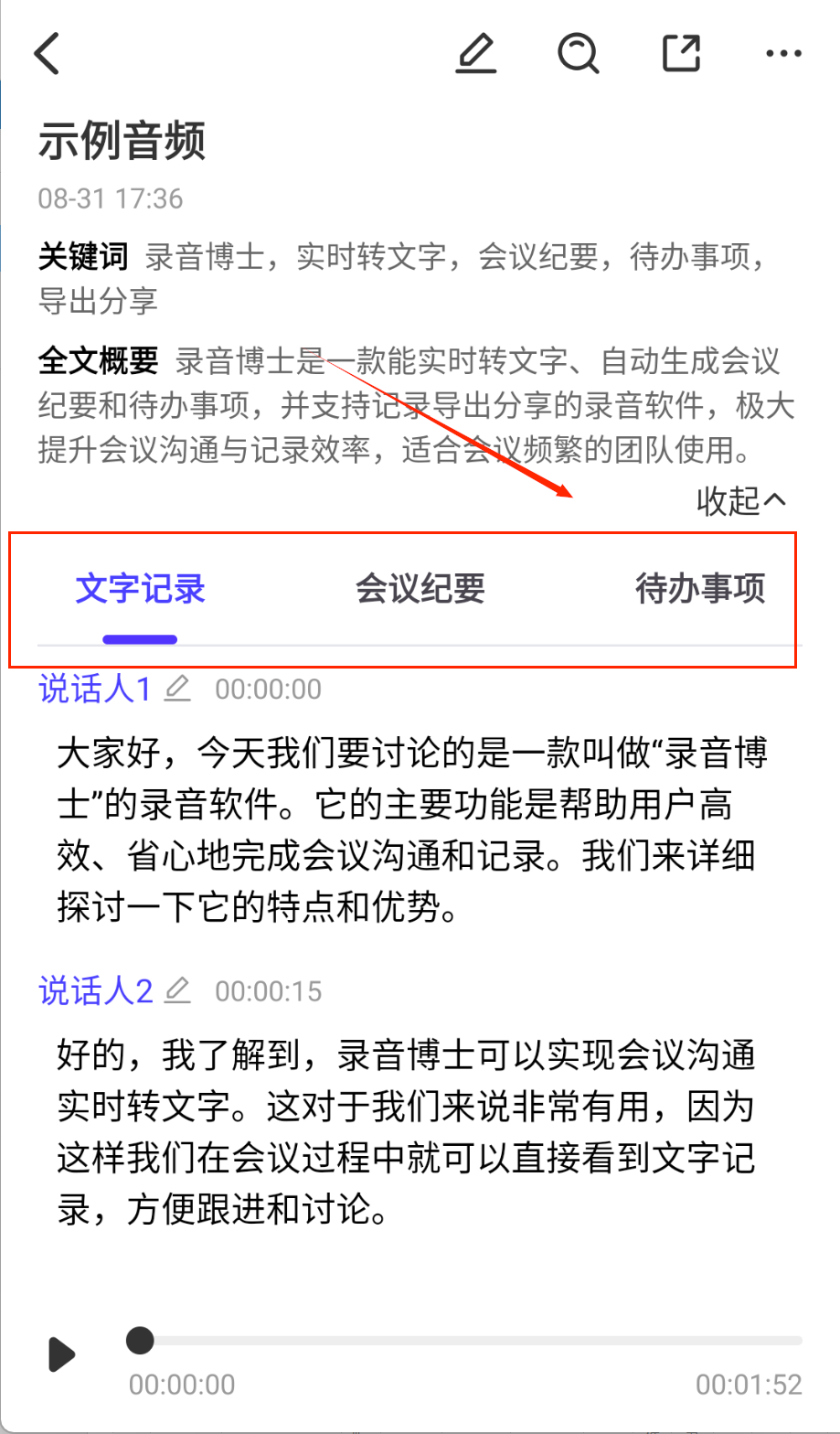This screenshot has width=840, height=1434.
Task: Click the back arrow to return
Action: click(47, 54)
